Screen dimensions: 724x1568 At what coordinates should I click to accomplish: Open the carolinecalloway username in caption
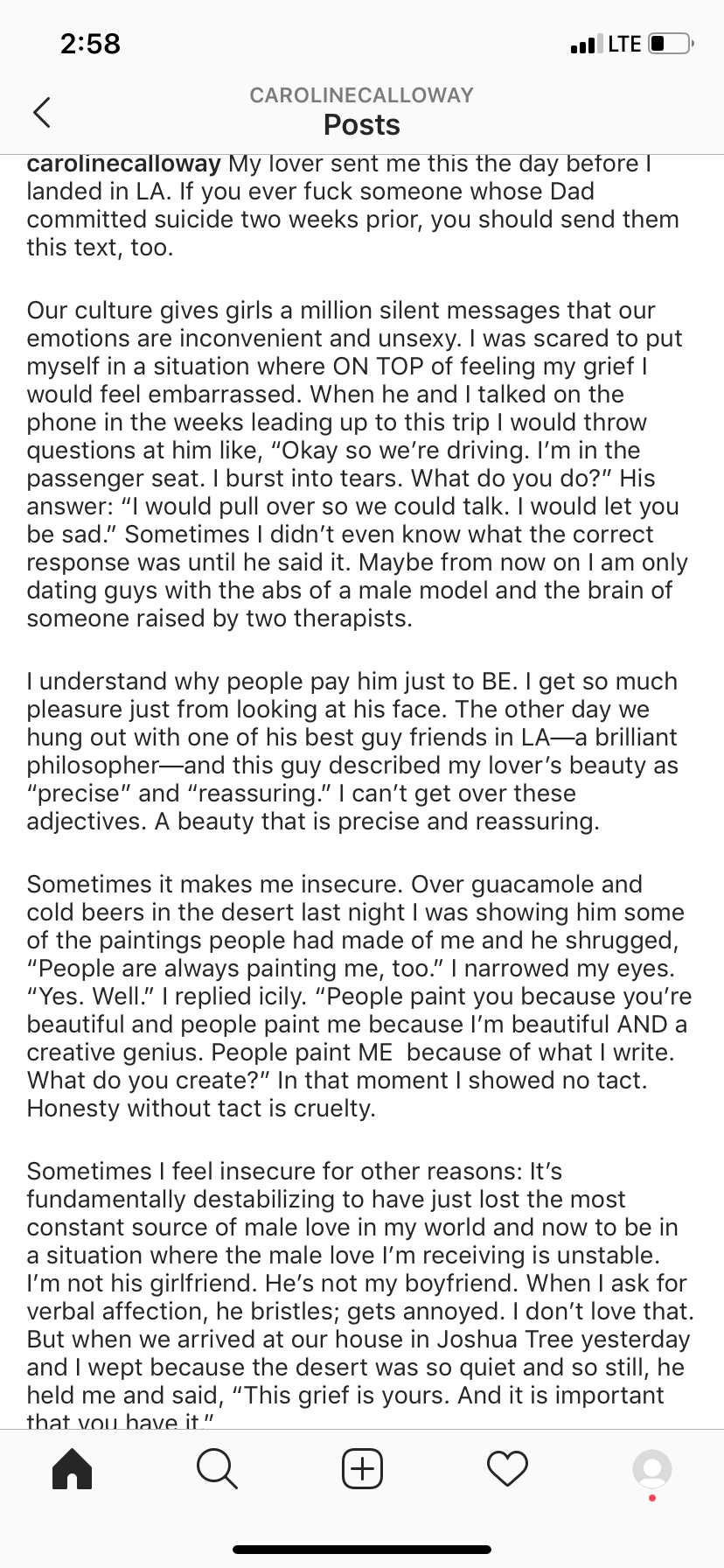tap(123, 164)
